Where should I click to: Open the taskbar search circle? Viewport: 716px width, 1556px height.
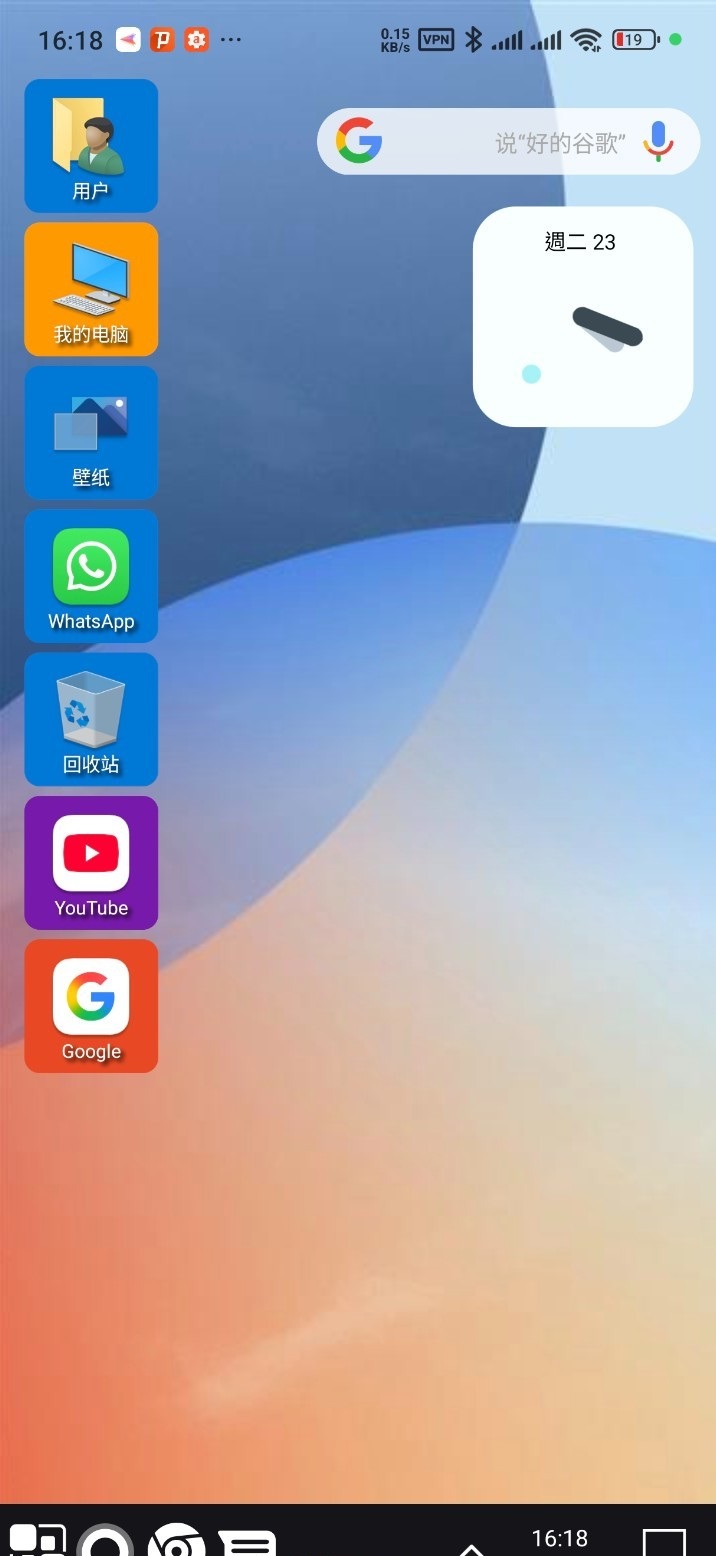pos(106,1541)
